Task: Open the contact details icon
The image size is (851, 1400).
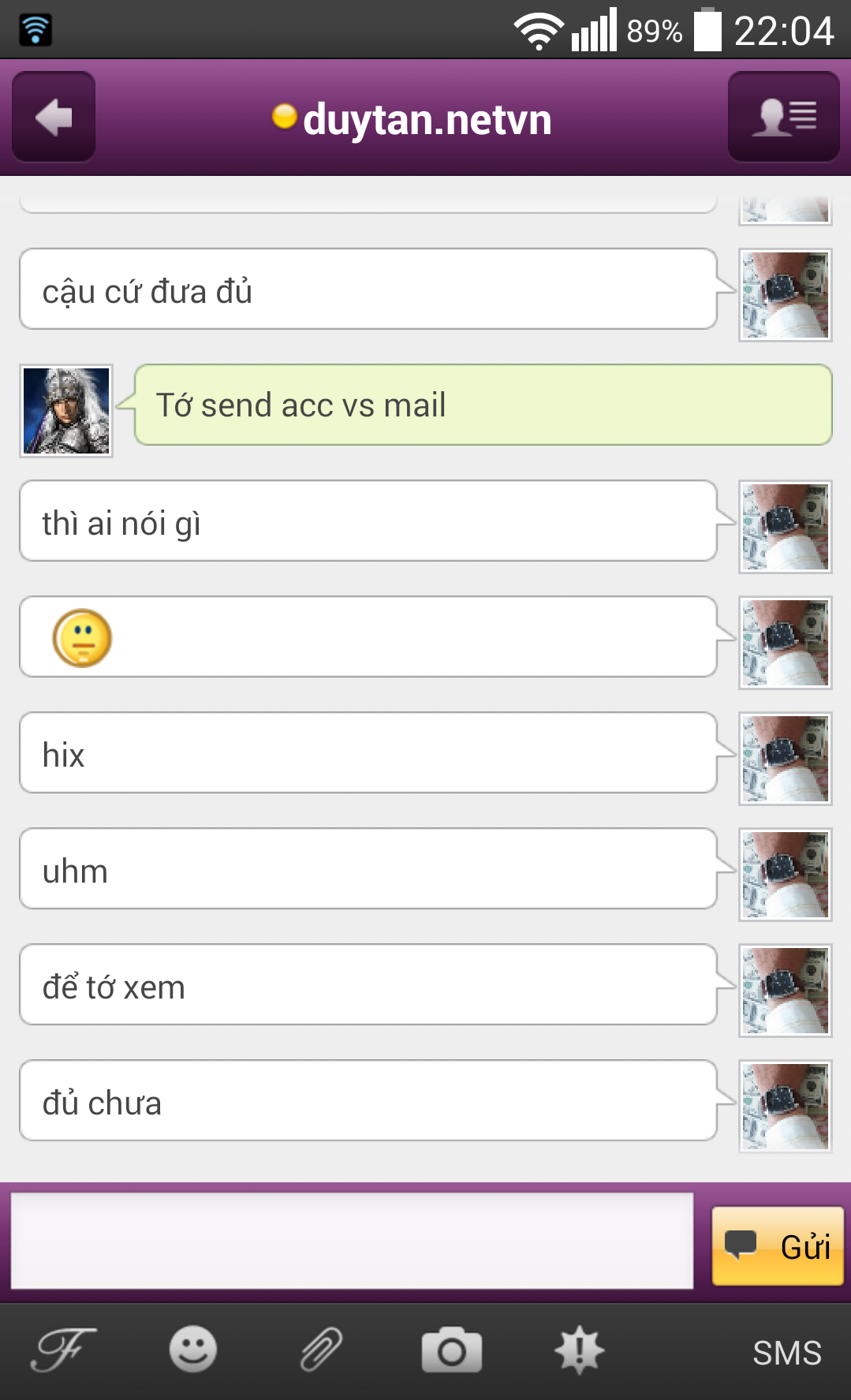Action: click(x=783, y=118)
